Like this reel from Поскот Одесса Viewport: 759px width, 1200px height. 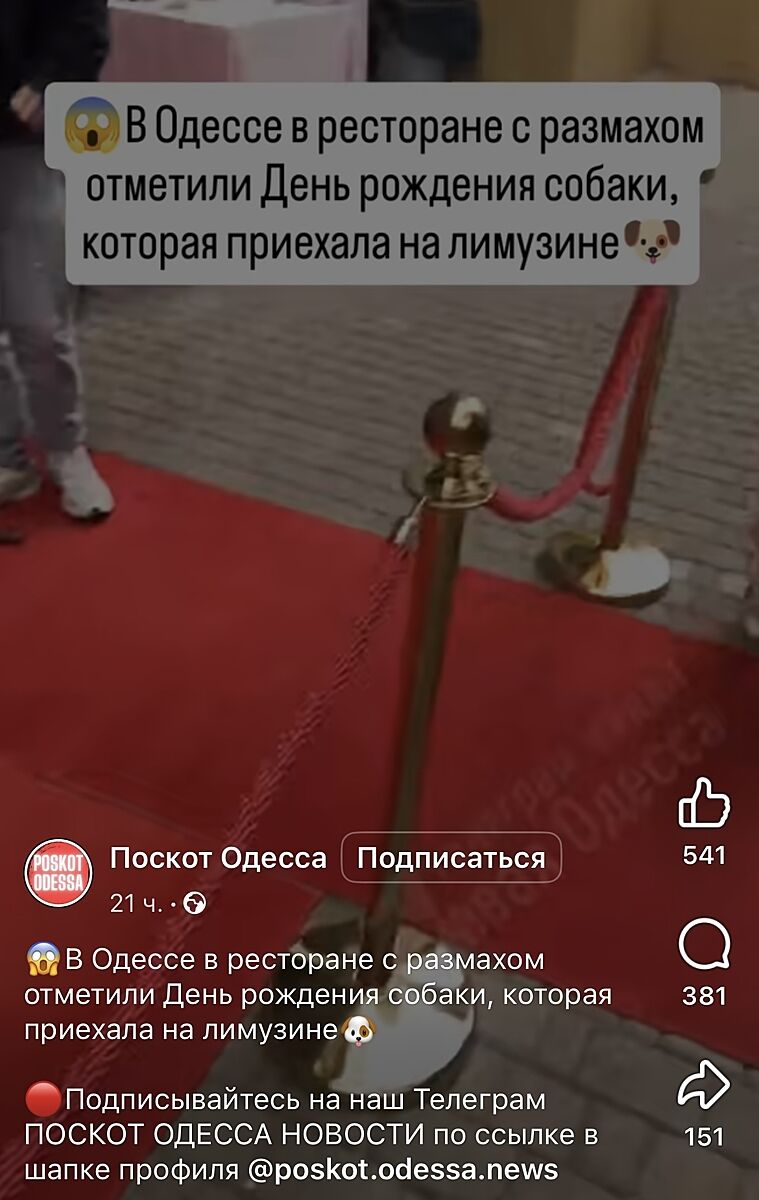point(704,803)
